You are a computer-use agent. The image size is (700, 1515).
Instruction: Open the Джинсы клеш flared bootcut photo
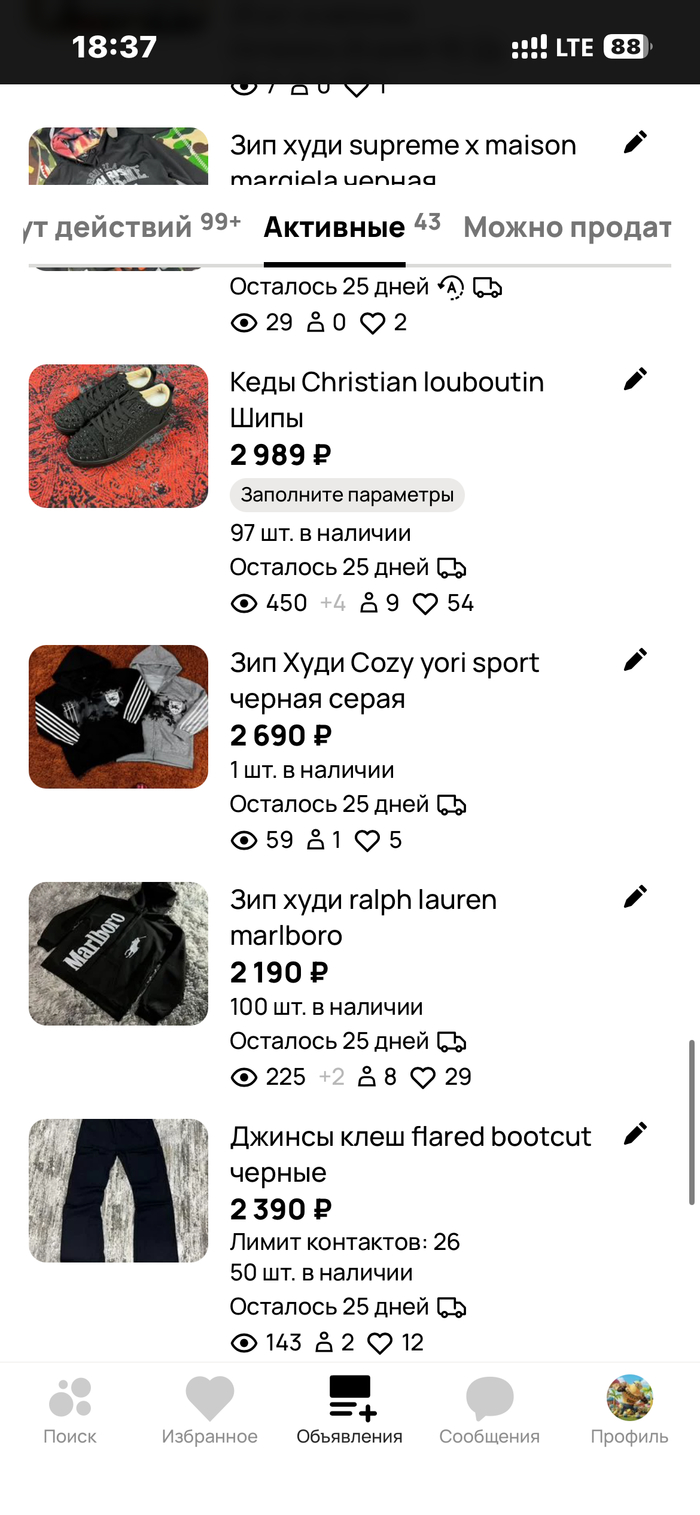pos(118,1190)
